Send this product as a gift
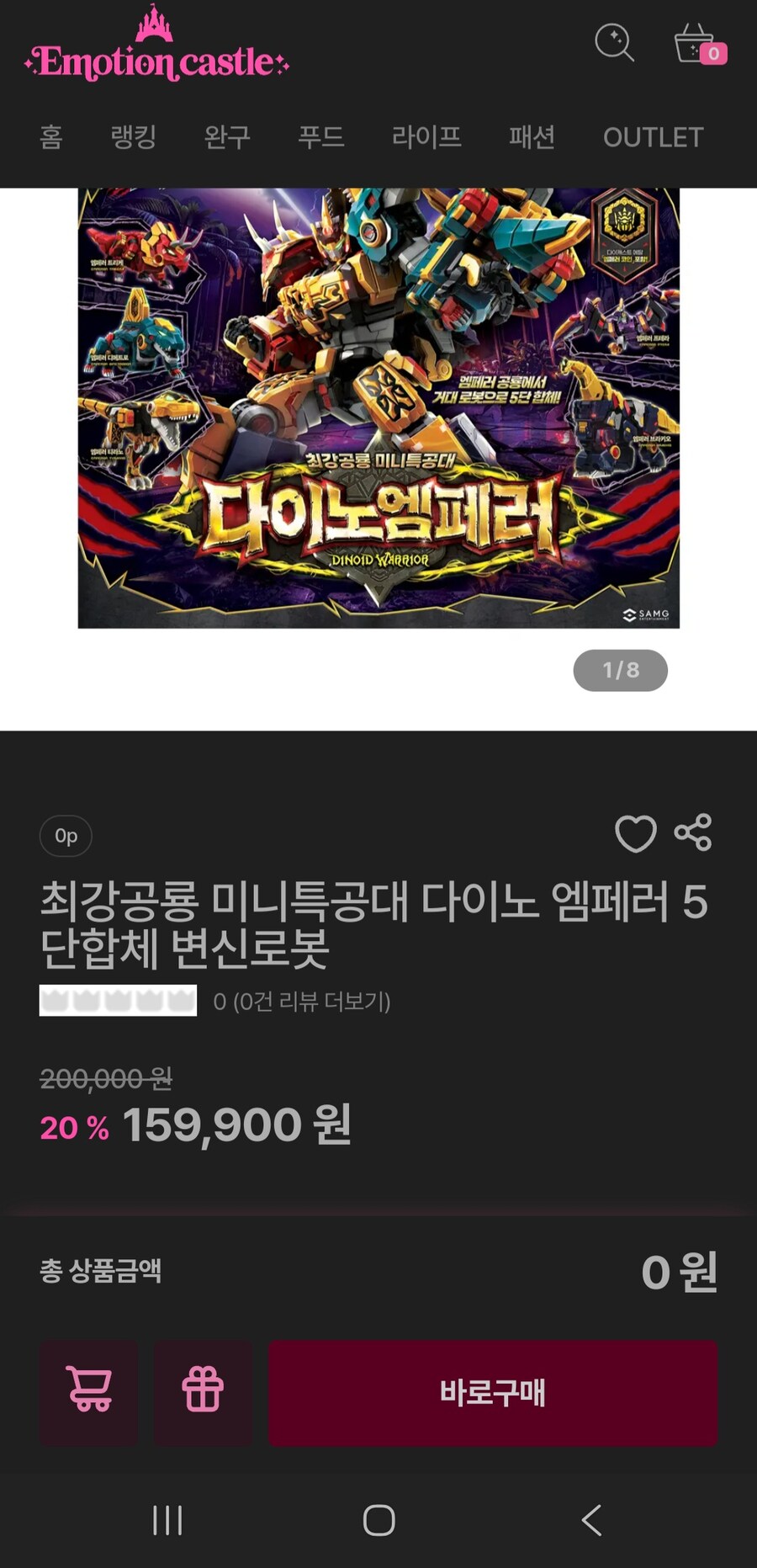Image resolution: width=757 pixels, height=1568 pixels. [x=203, y=1392]
